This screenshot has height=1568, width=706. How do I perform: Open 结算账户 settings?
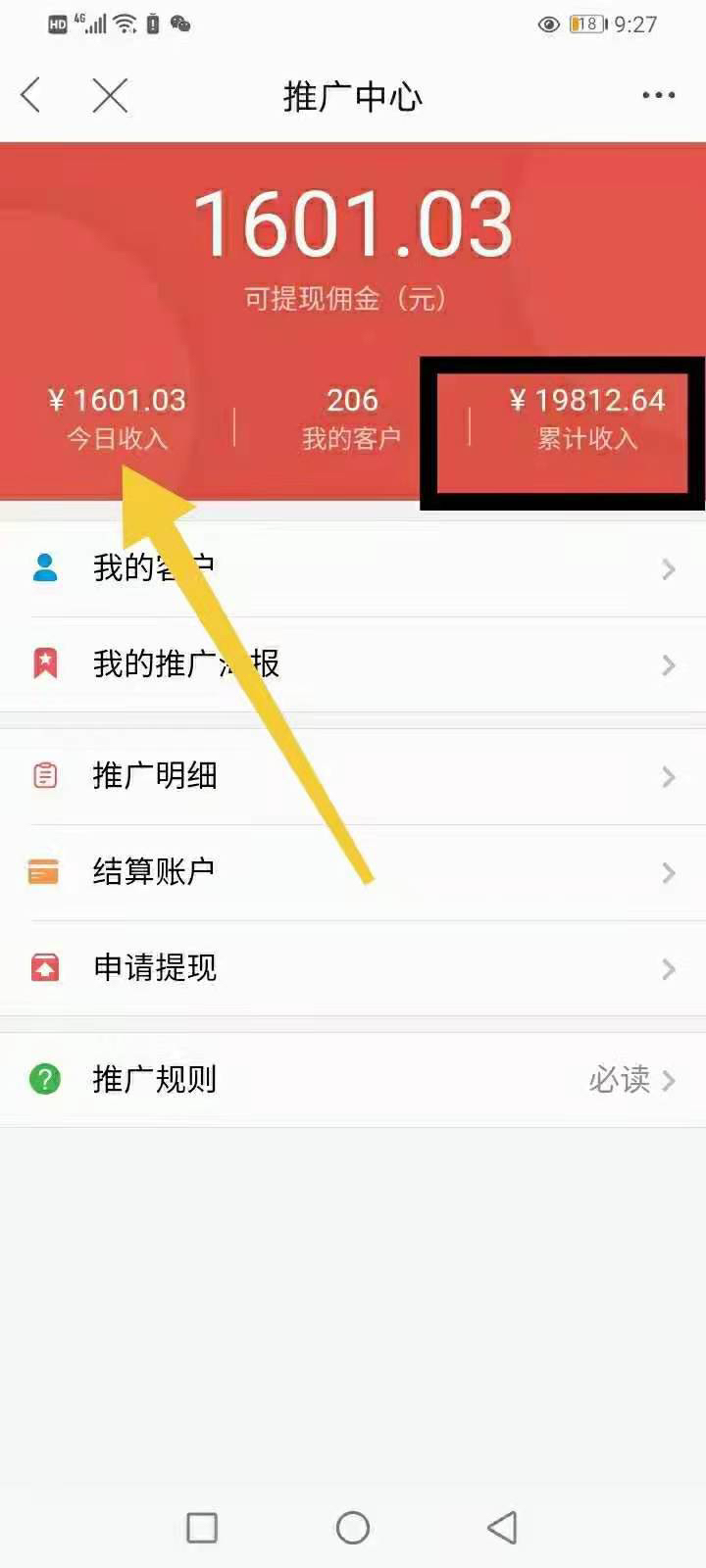(353, 872)
